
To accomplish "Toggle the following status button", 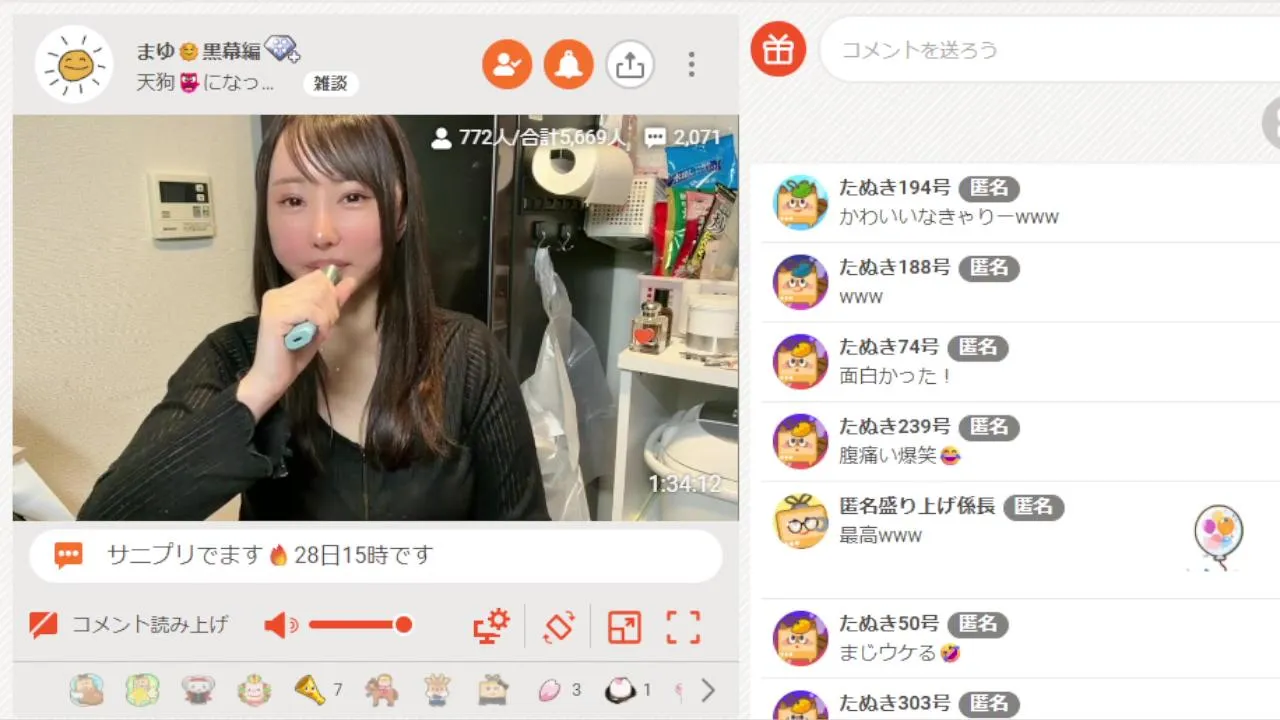I will pyautogui.click(x=507, y=65).
